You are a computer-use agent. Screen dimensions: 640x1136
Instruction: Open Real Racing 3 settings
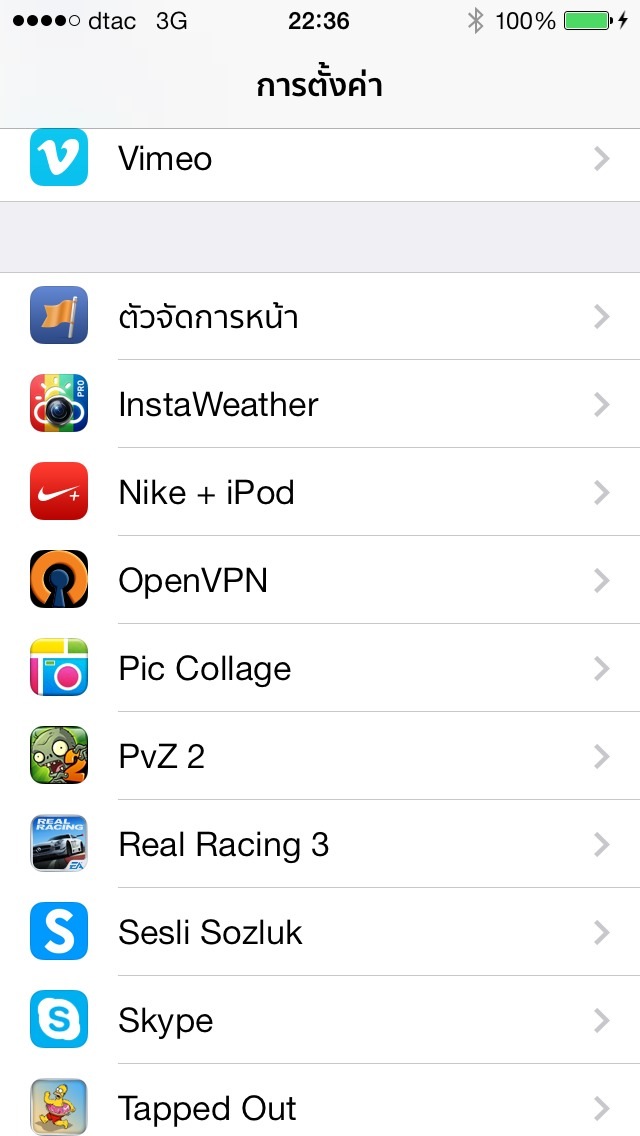pos(320,845)
